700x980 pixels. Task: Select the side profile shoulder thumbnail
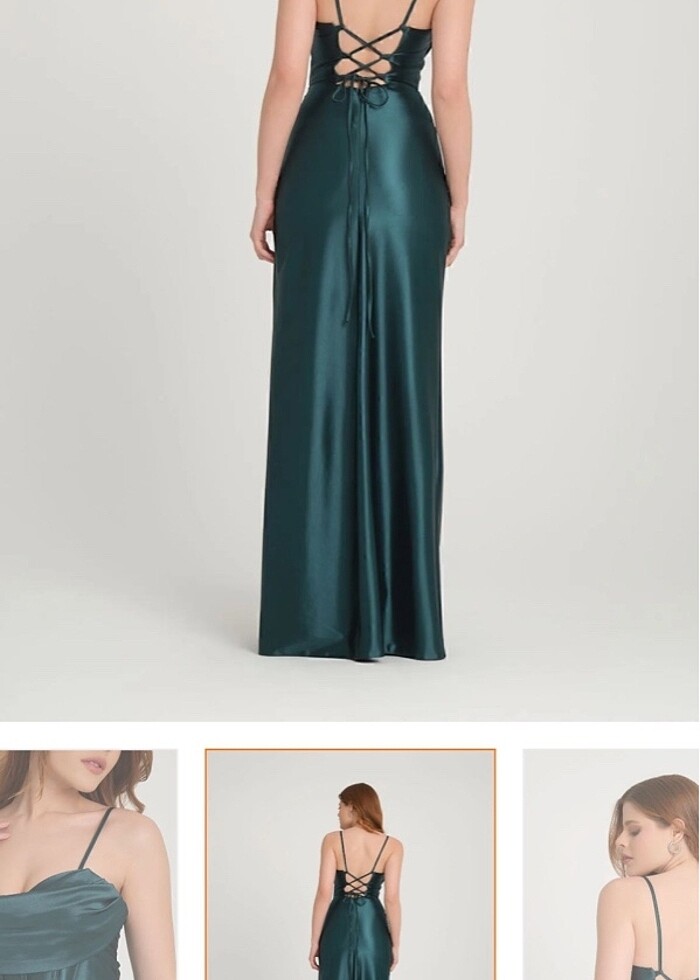click(612, 865)
